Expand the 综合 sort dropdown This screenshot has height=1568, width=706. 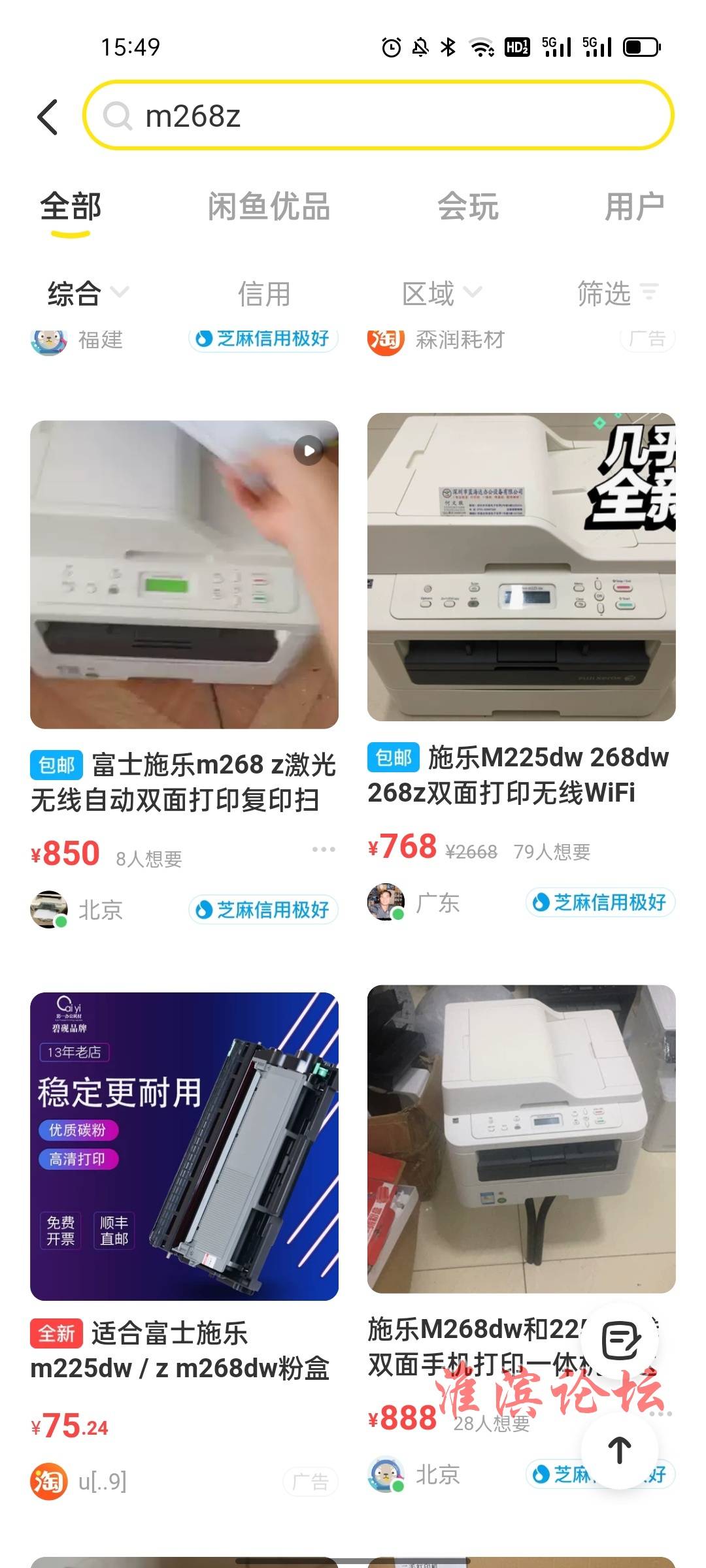[88, 293]
